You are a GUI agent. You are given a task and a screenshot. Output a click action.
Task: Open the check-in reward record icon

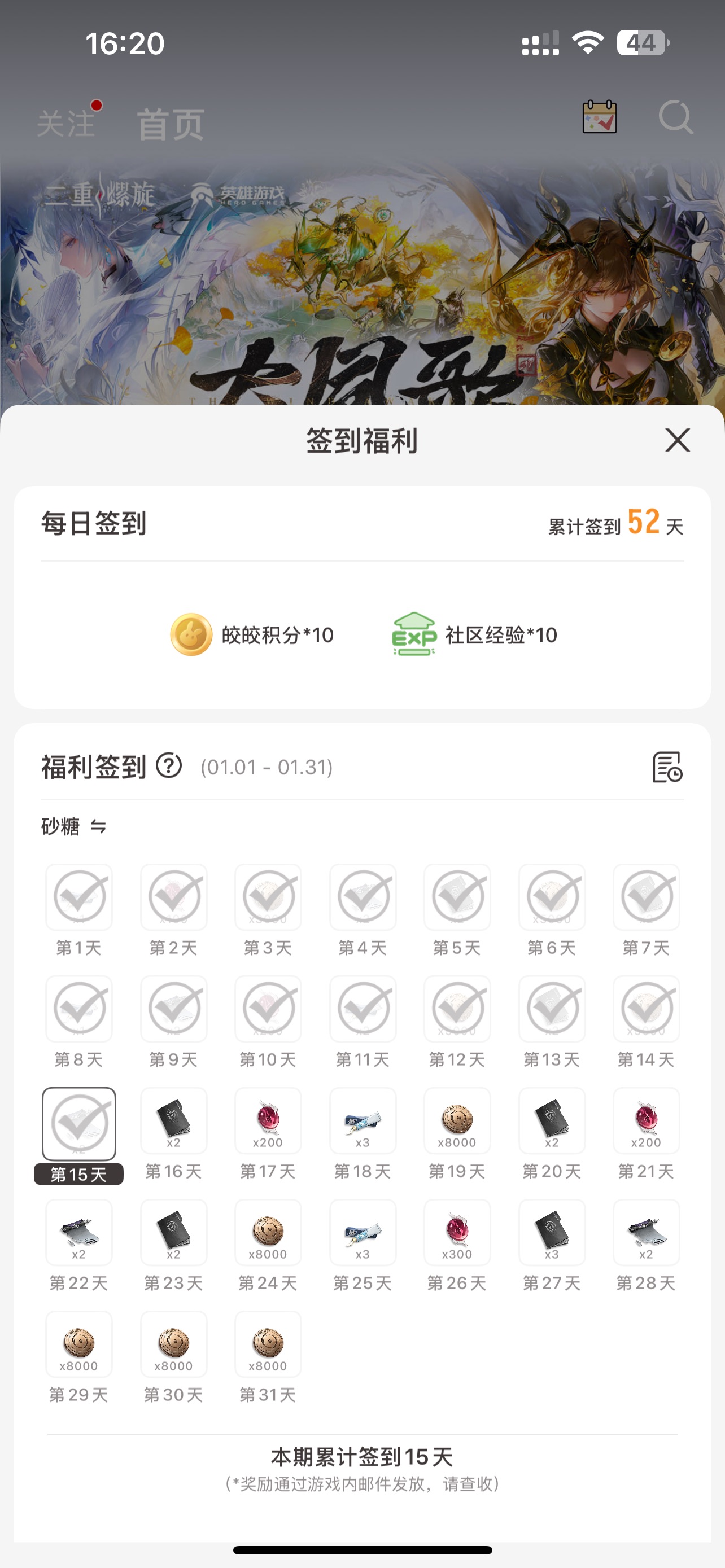pyautogui.click(x=667, y=767)
